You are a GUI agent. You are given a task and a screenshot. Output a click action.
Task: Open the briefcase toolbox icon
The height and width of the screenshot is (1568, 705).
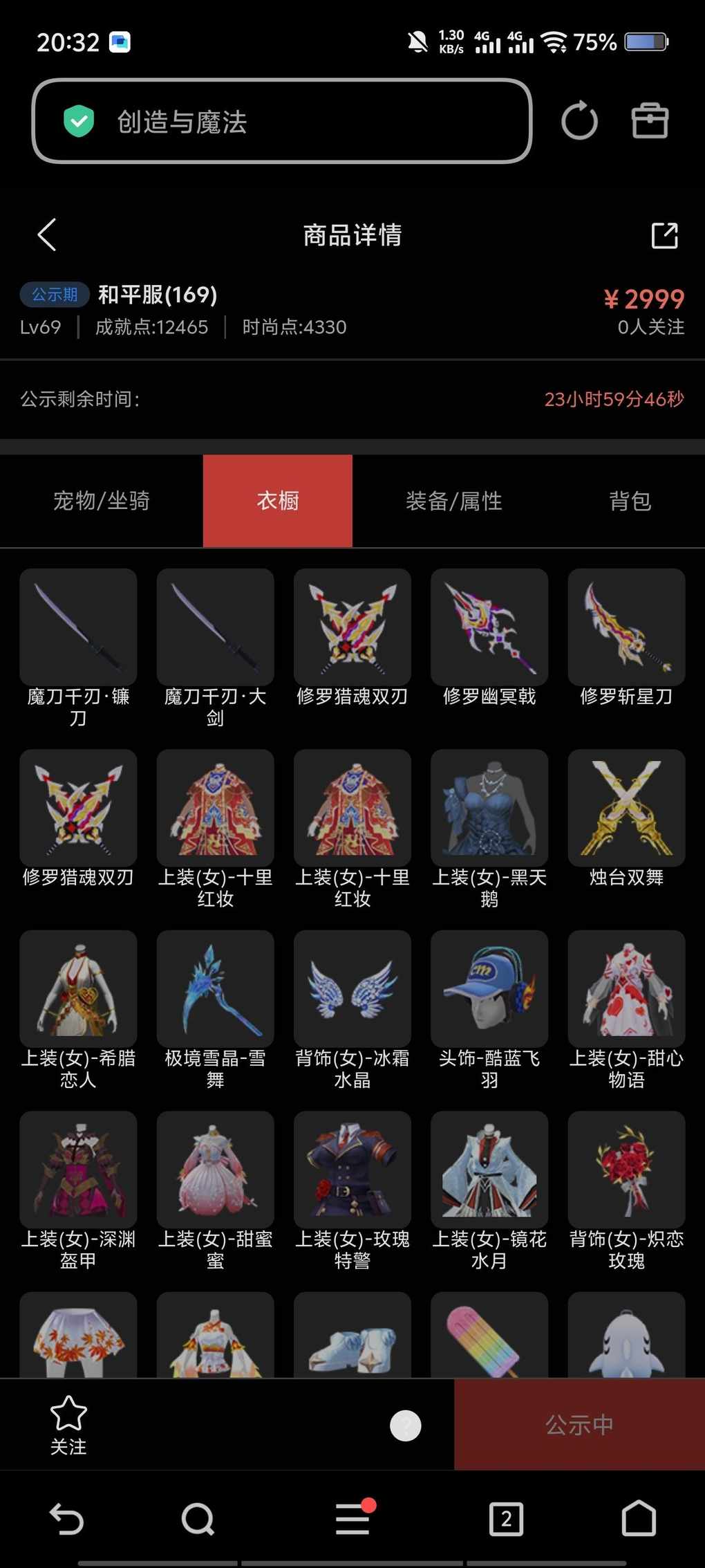pyautogui.click(x=650, y=121)
